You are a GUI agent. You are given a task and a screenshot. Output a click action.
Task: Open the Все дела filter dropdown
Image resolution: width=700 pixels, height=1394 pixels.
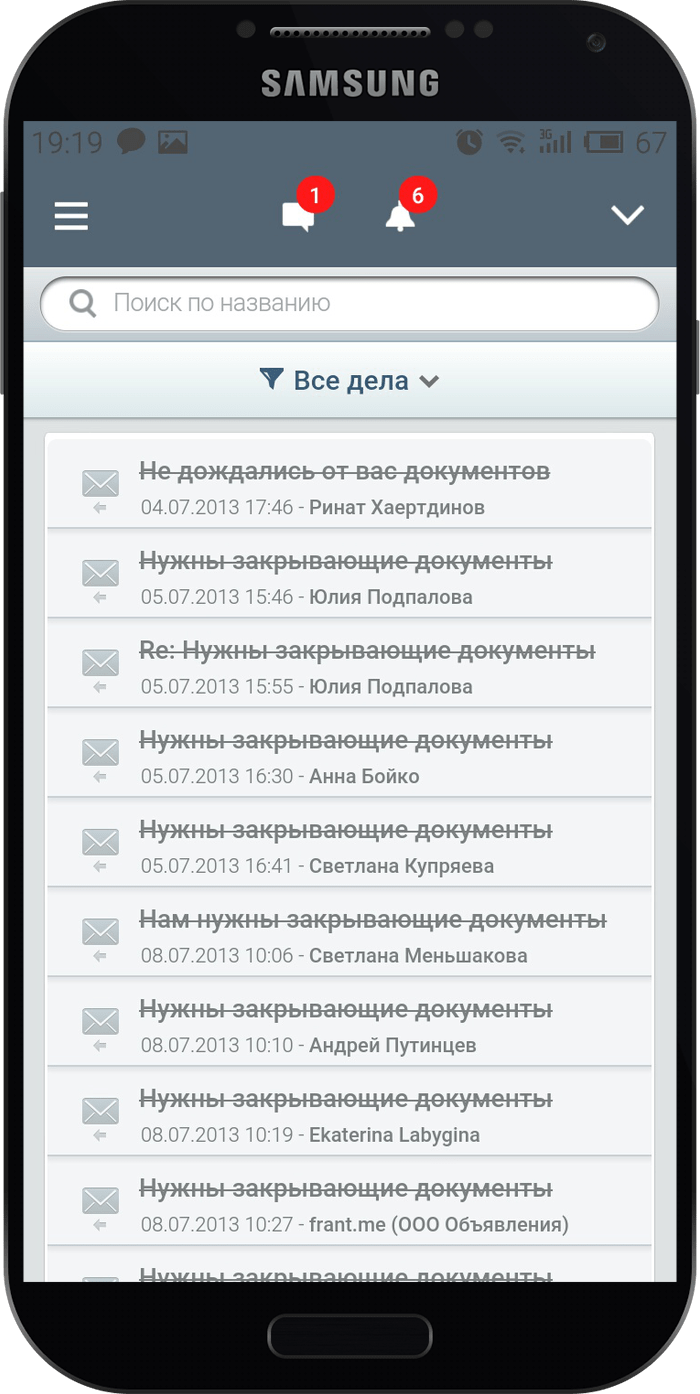pos(350,381)
